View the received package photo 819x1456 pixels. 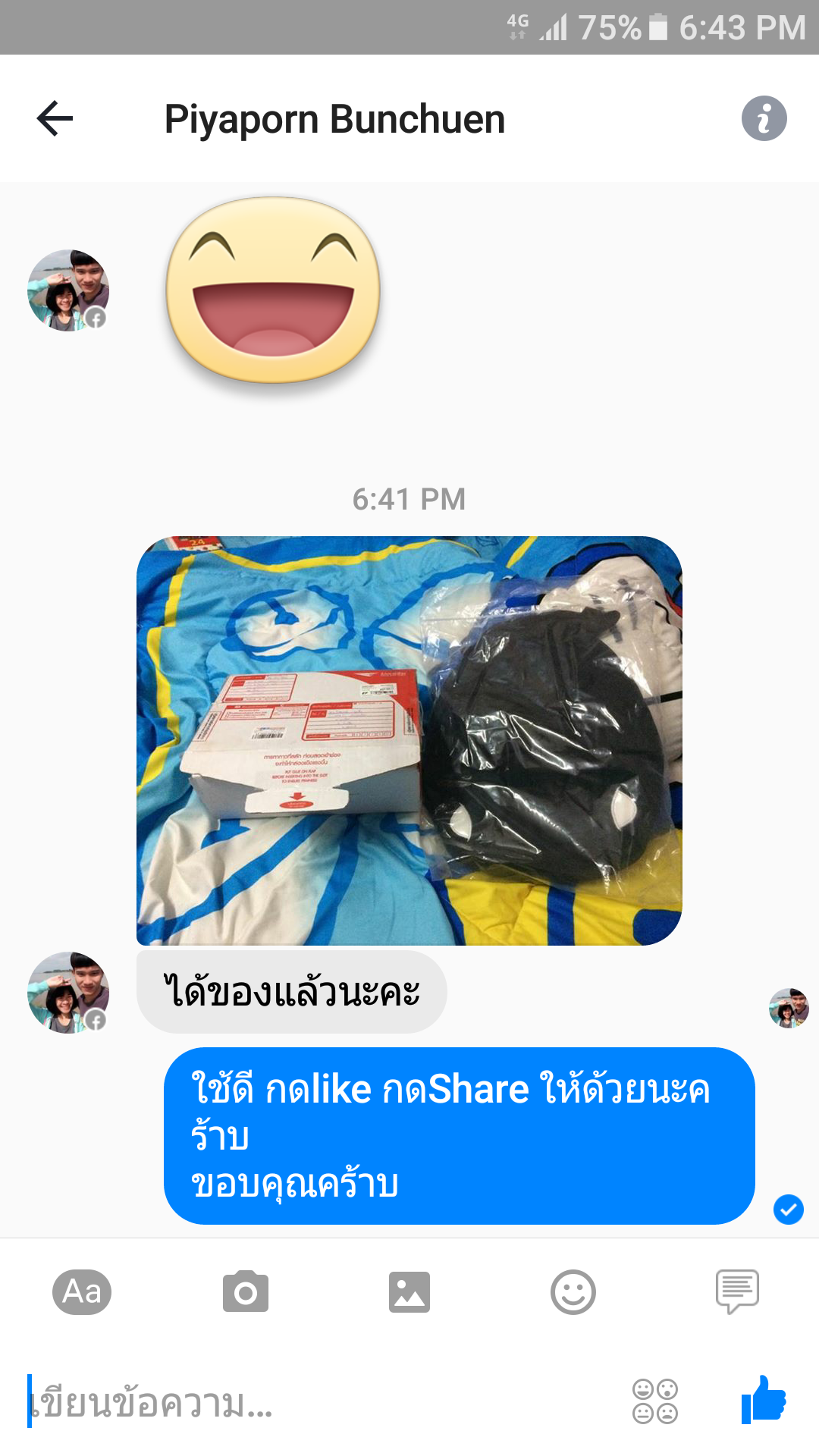[409, 740]
